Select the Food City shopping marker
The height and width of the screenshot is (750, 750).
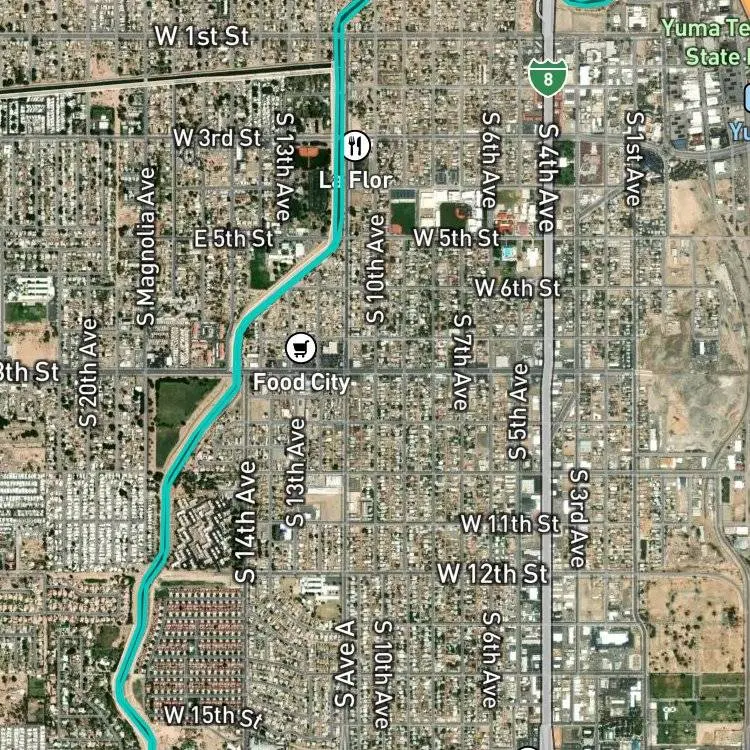(x=301, y=348)
